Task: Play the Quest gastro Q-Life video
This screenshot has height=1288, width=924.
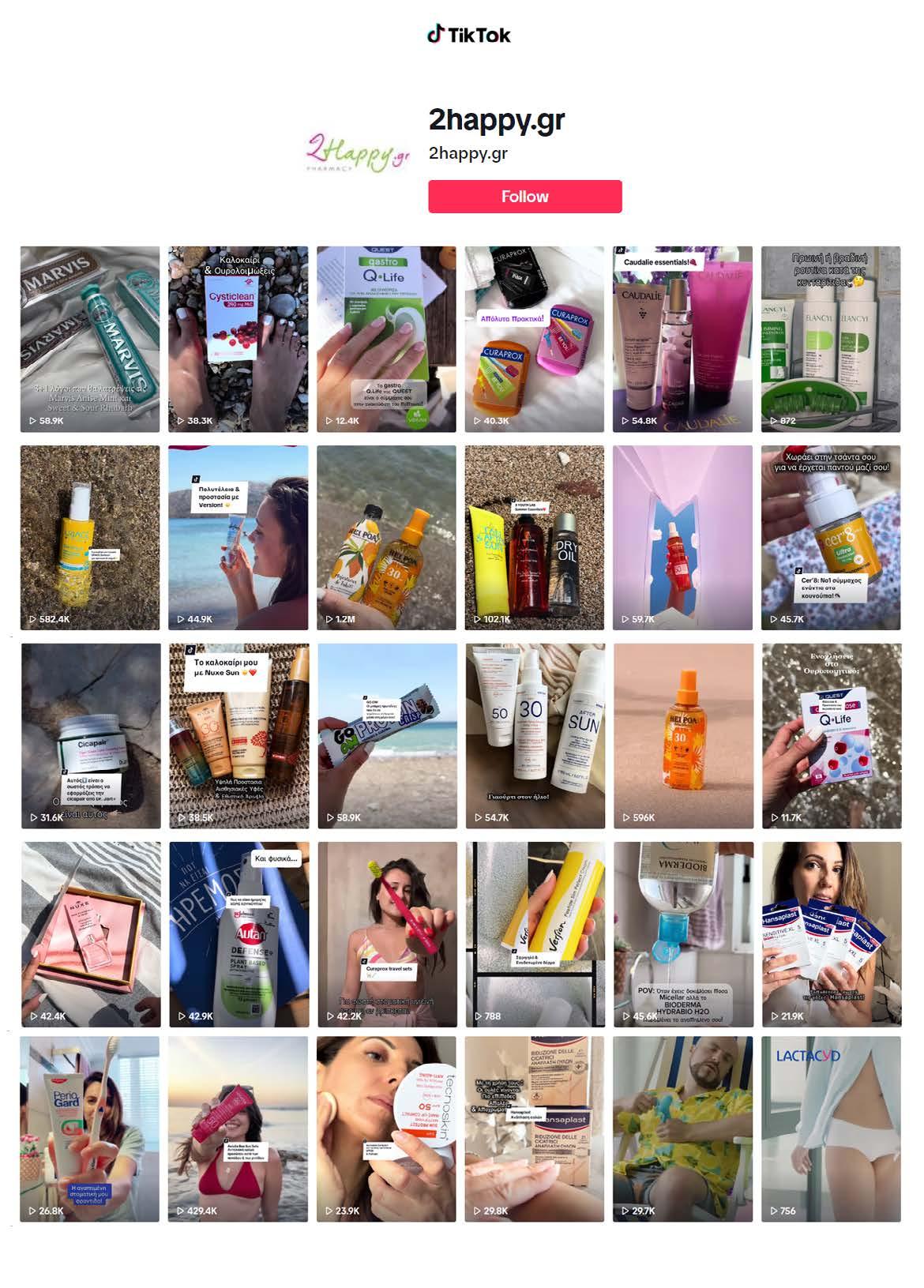Action: [x=386, y=340]
